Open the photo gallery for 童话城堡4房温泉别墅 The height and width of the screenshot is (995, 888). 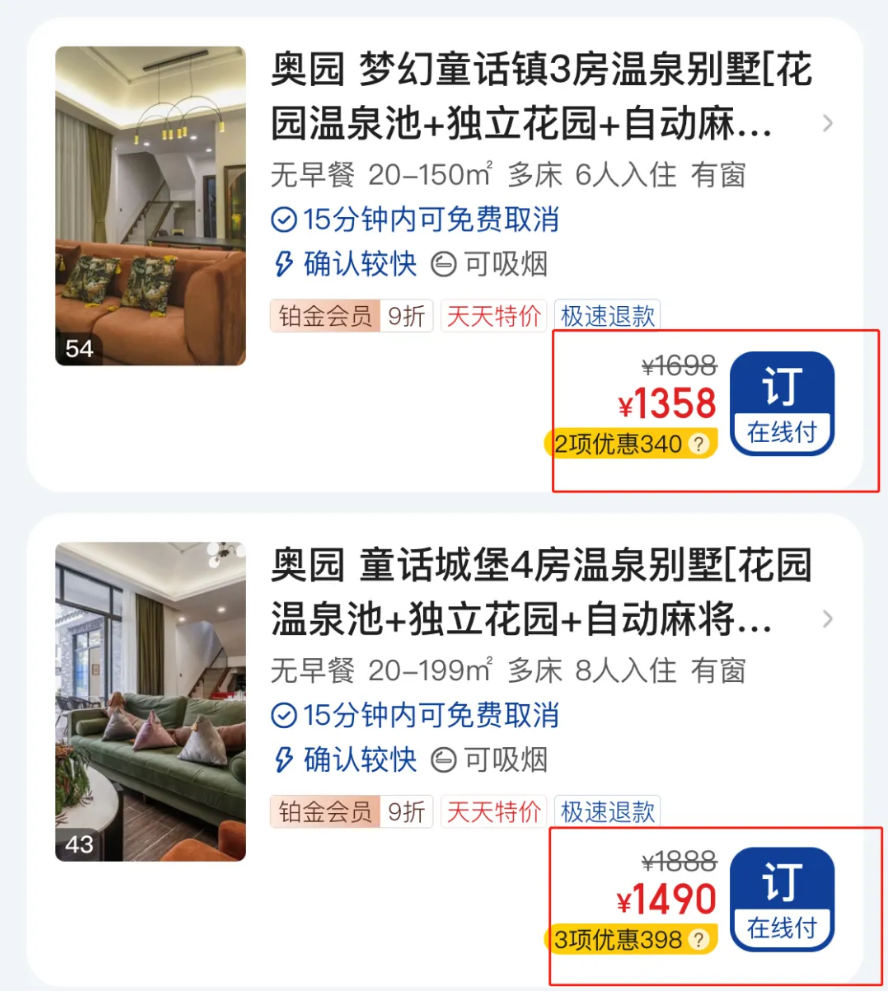150,701
